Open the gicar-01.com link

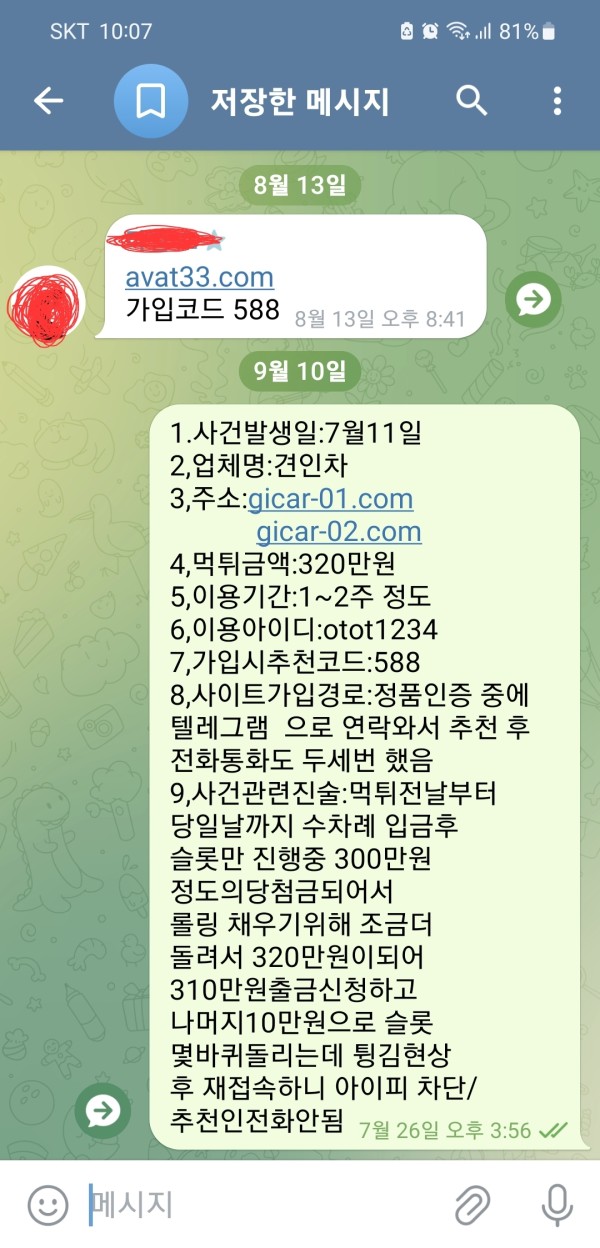(x=330, y=498)
